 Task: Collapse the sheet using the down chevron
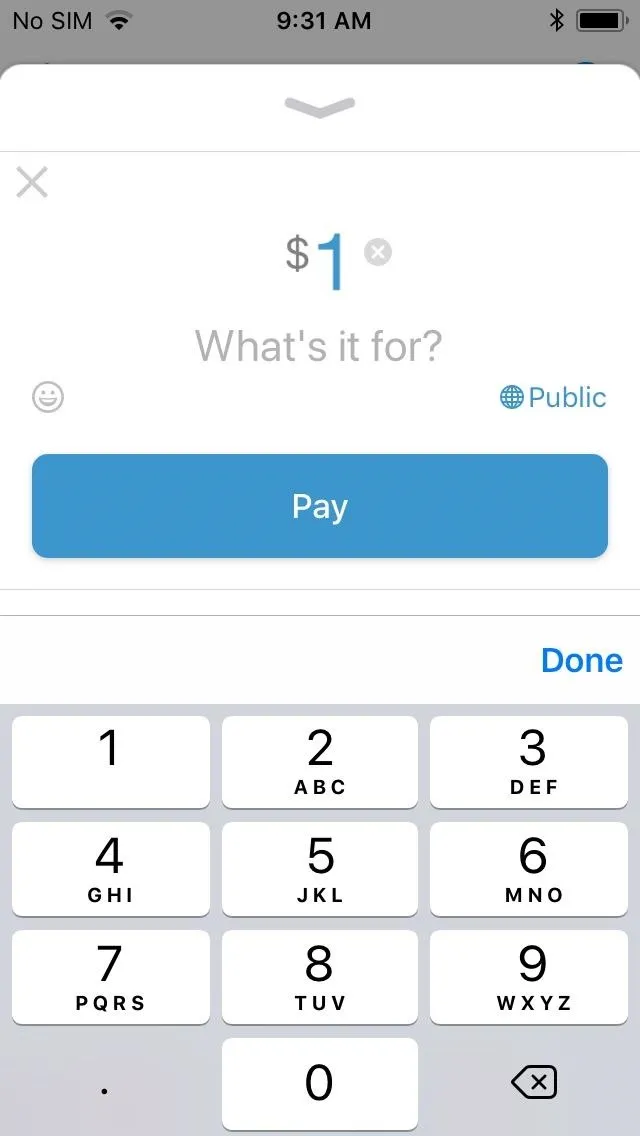pyautogui.click(x=320, y=106)
